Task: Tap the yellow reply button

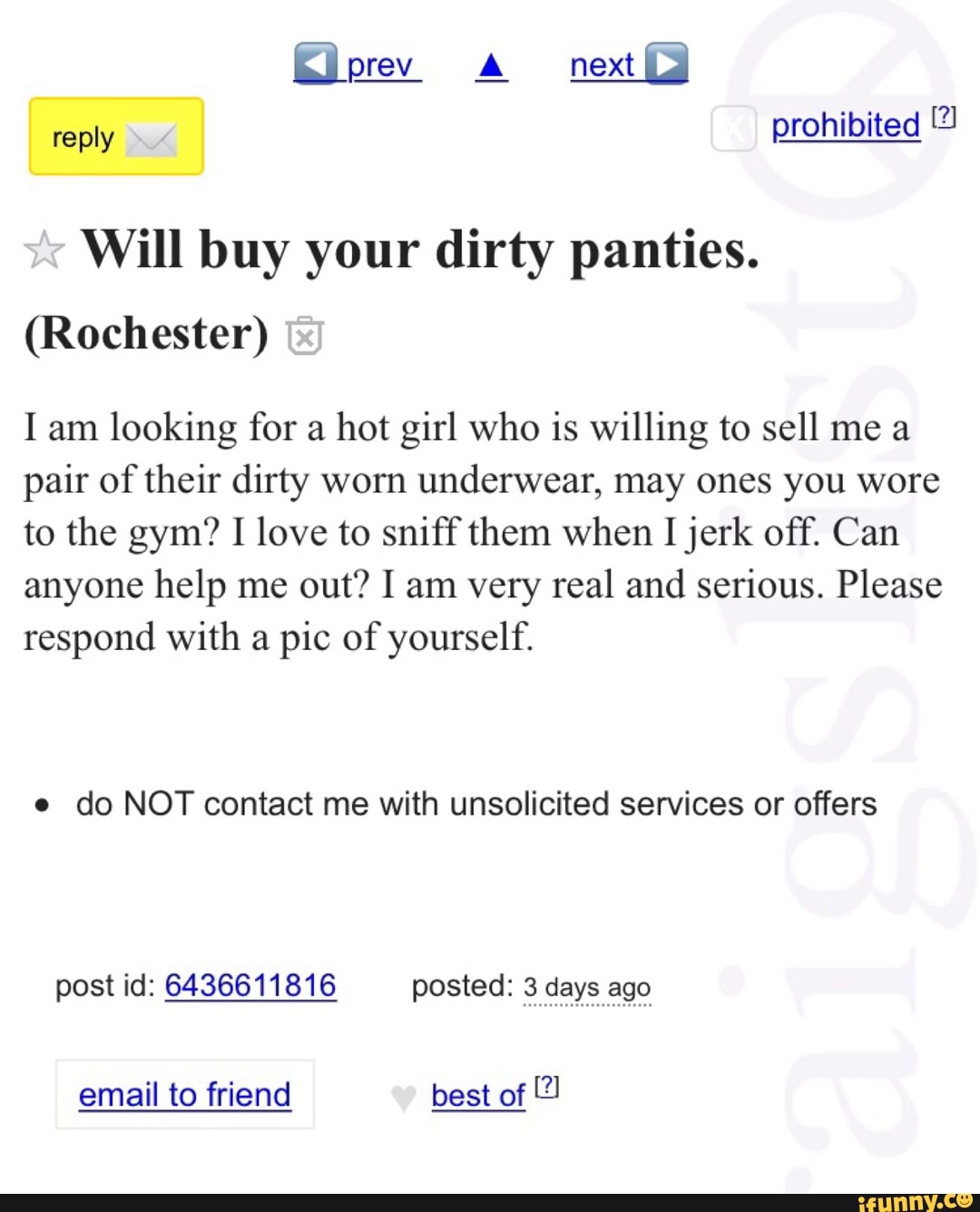Action: [116, 137]
